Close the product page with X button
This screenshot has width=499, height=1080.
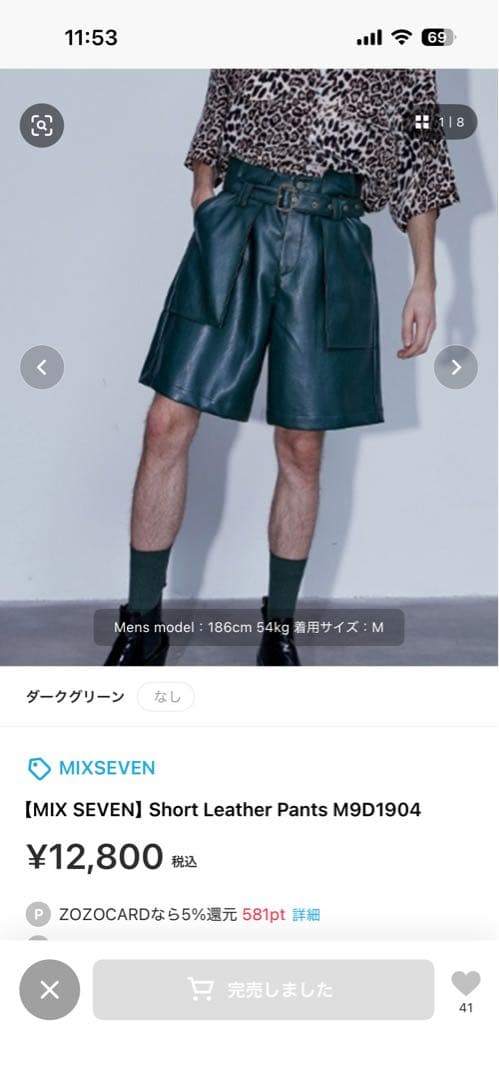pyautogui.click(x=50, y=990)
